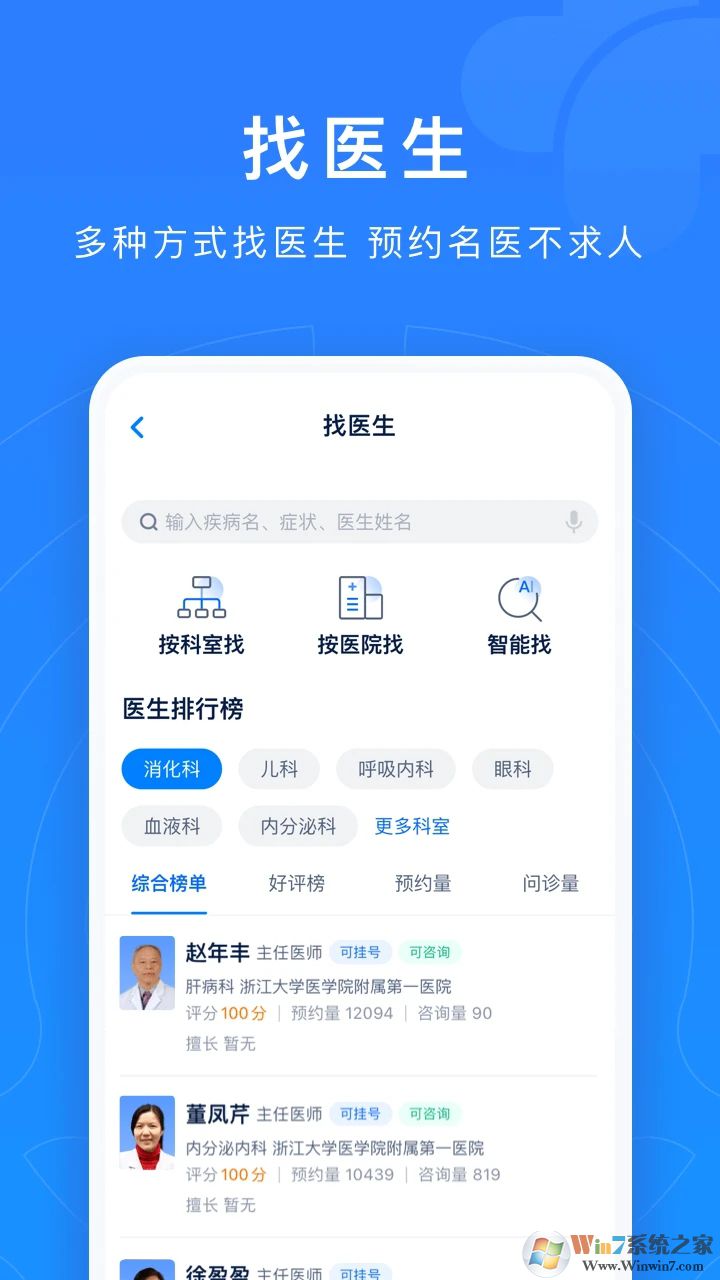Tap the 可挂号 tag next to 赵年丰

coord(360,953)
